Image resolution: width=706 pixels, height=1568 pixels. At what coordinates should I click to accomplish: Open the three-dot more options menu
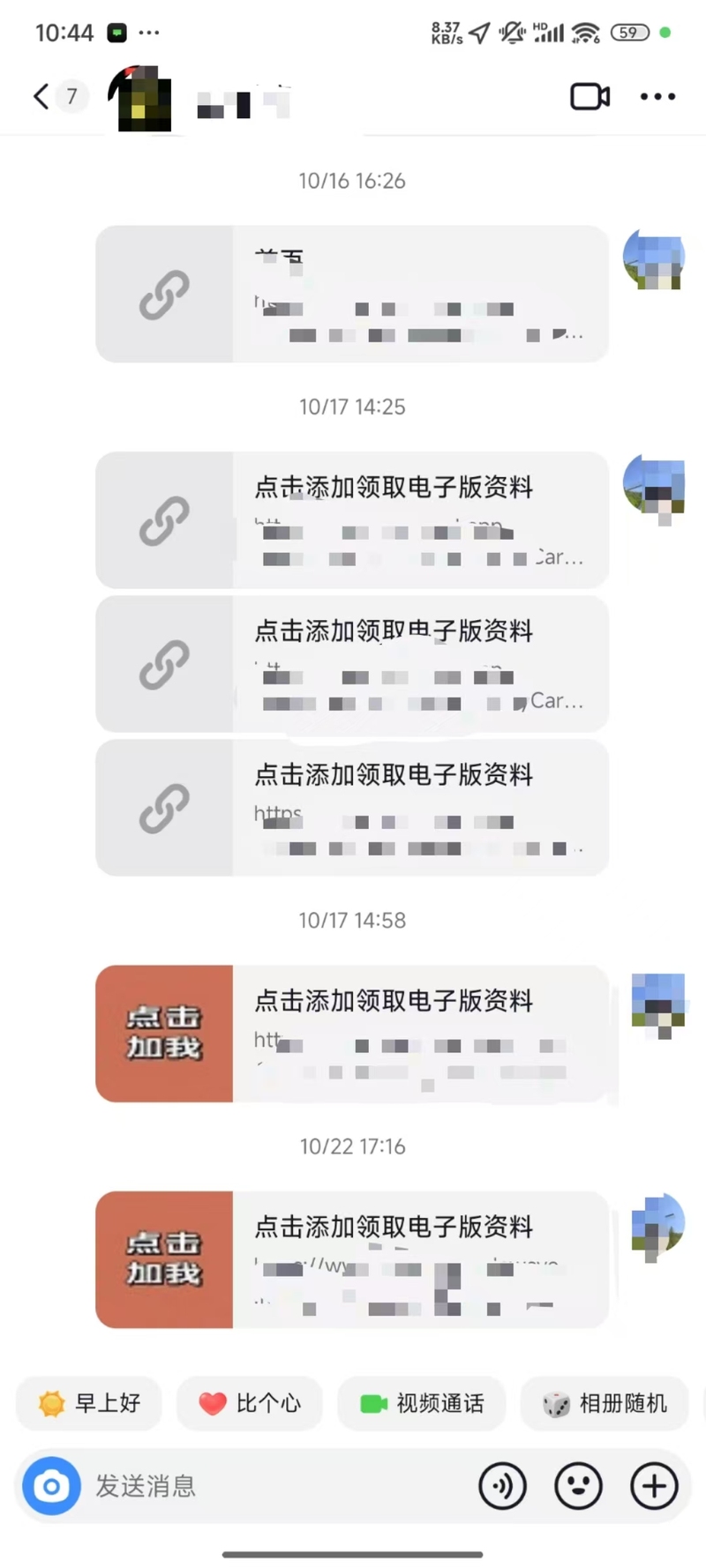coord(657,96)
